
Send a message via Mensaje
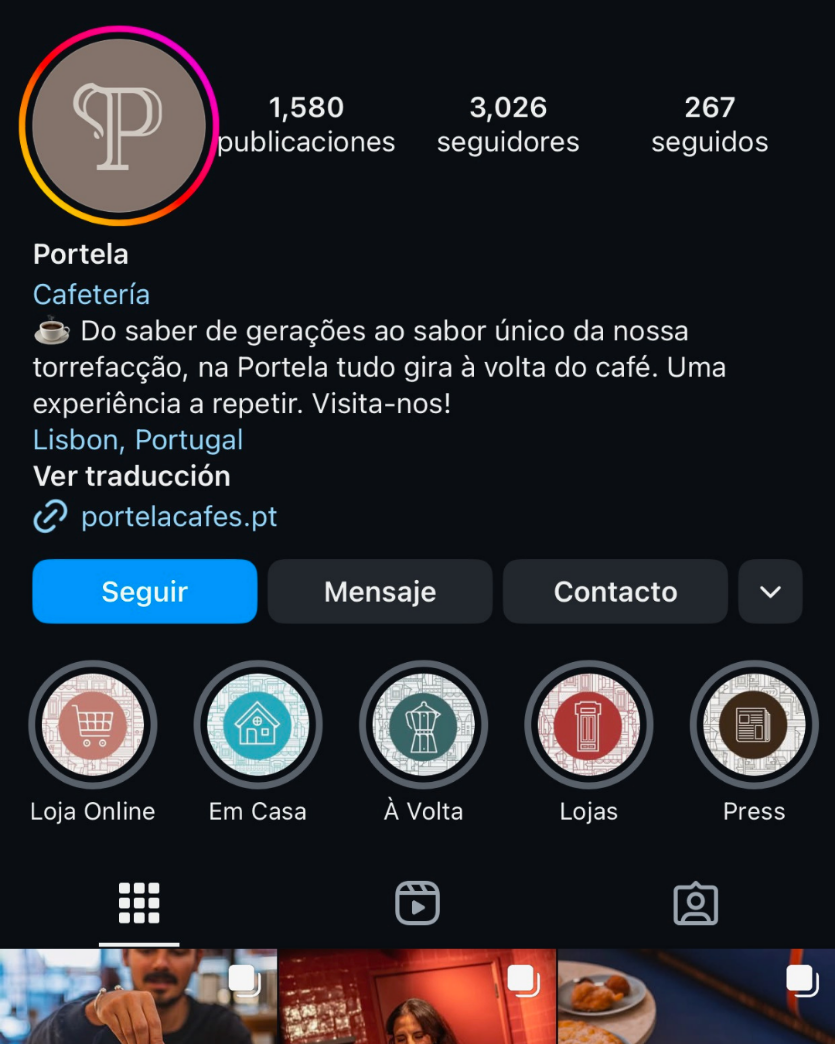(380, 591)
